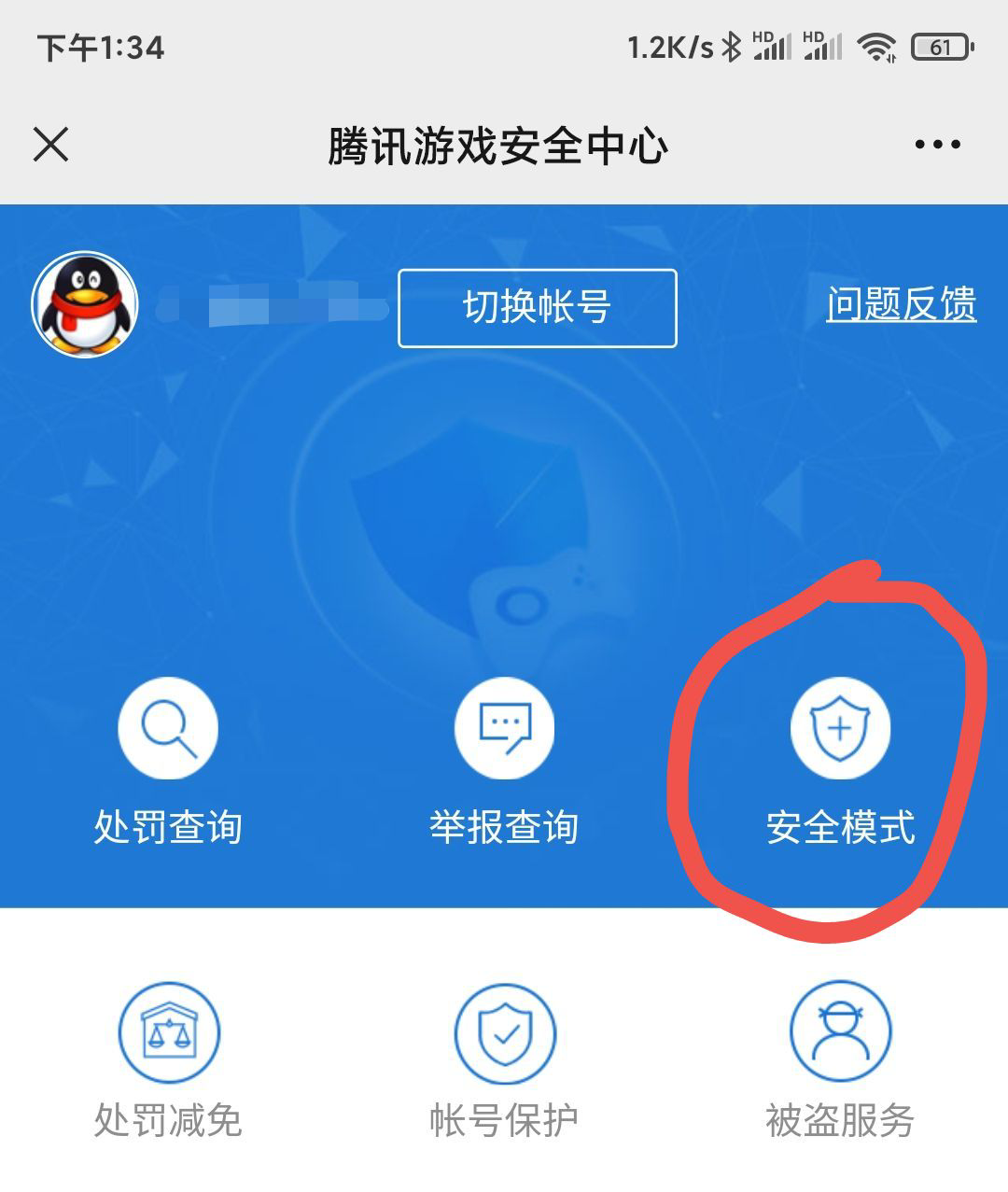Image resolution: width=1008 pixels, height=1192 pixels.
Task: Open the 问题反馈 link
Action: pyautogui.click(x=901, y=304)
